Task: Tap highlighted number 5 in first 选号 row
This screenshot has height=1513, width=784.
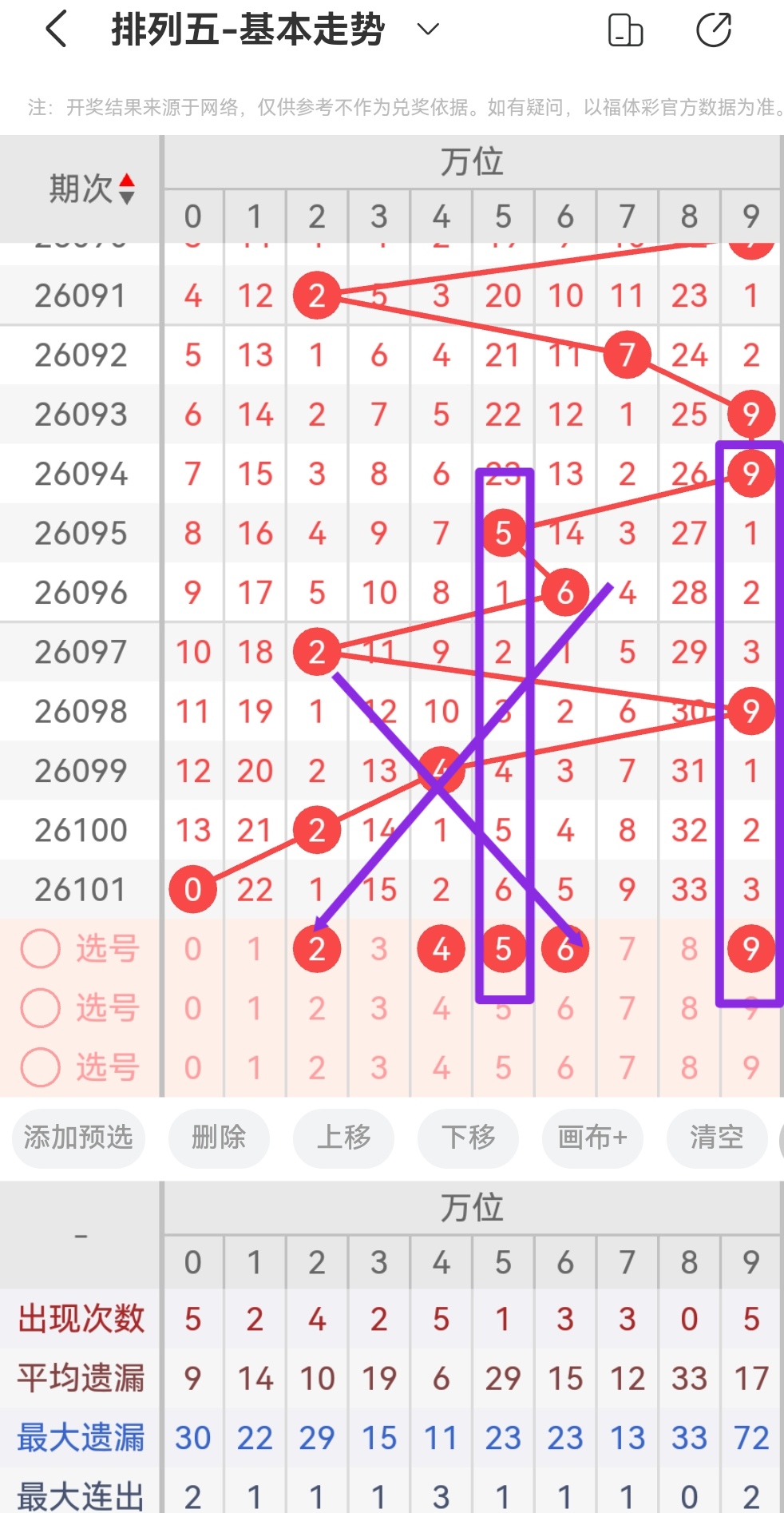Action: pyautogui.click(x=503, y=949)
